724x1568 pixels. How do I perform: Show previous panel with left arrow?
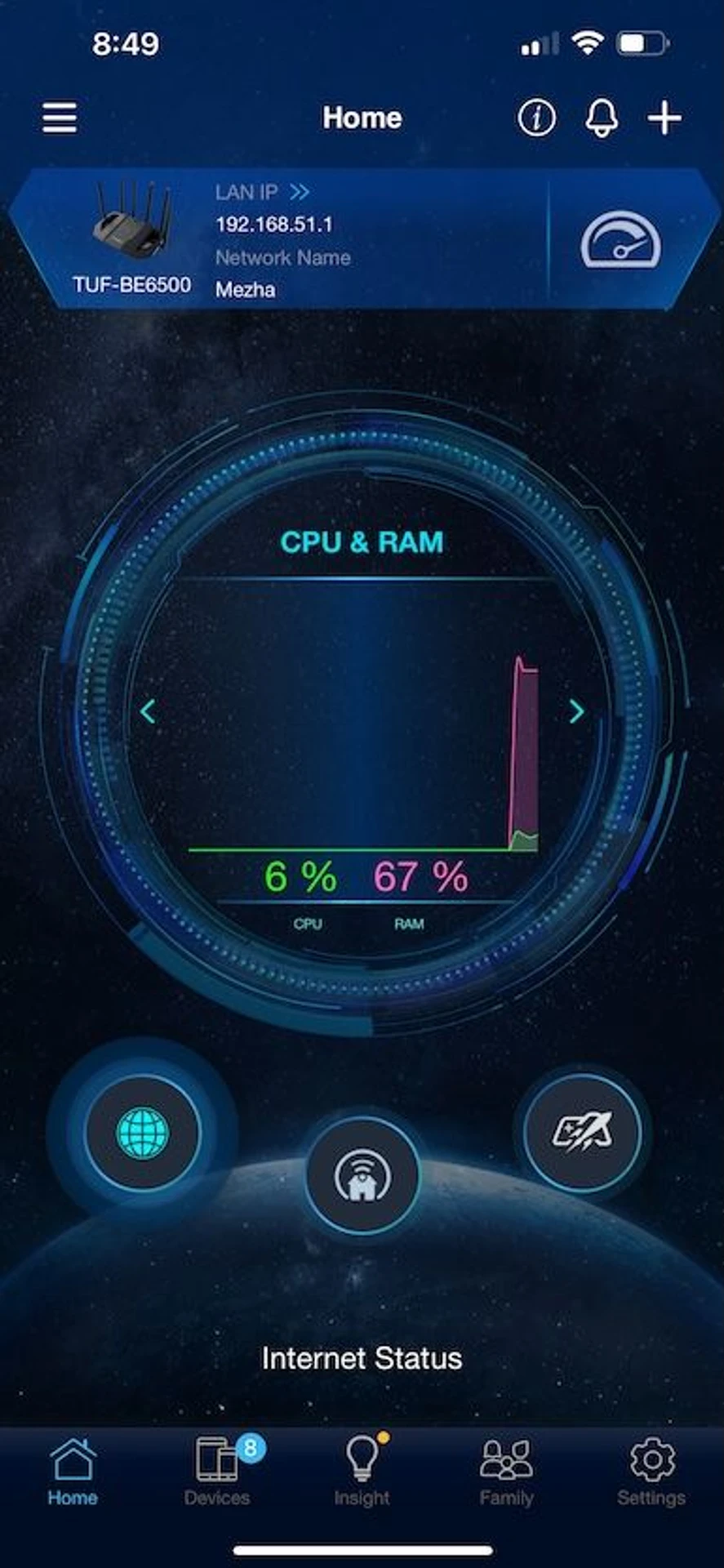(x=148, y=711)
